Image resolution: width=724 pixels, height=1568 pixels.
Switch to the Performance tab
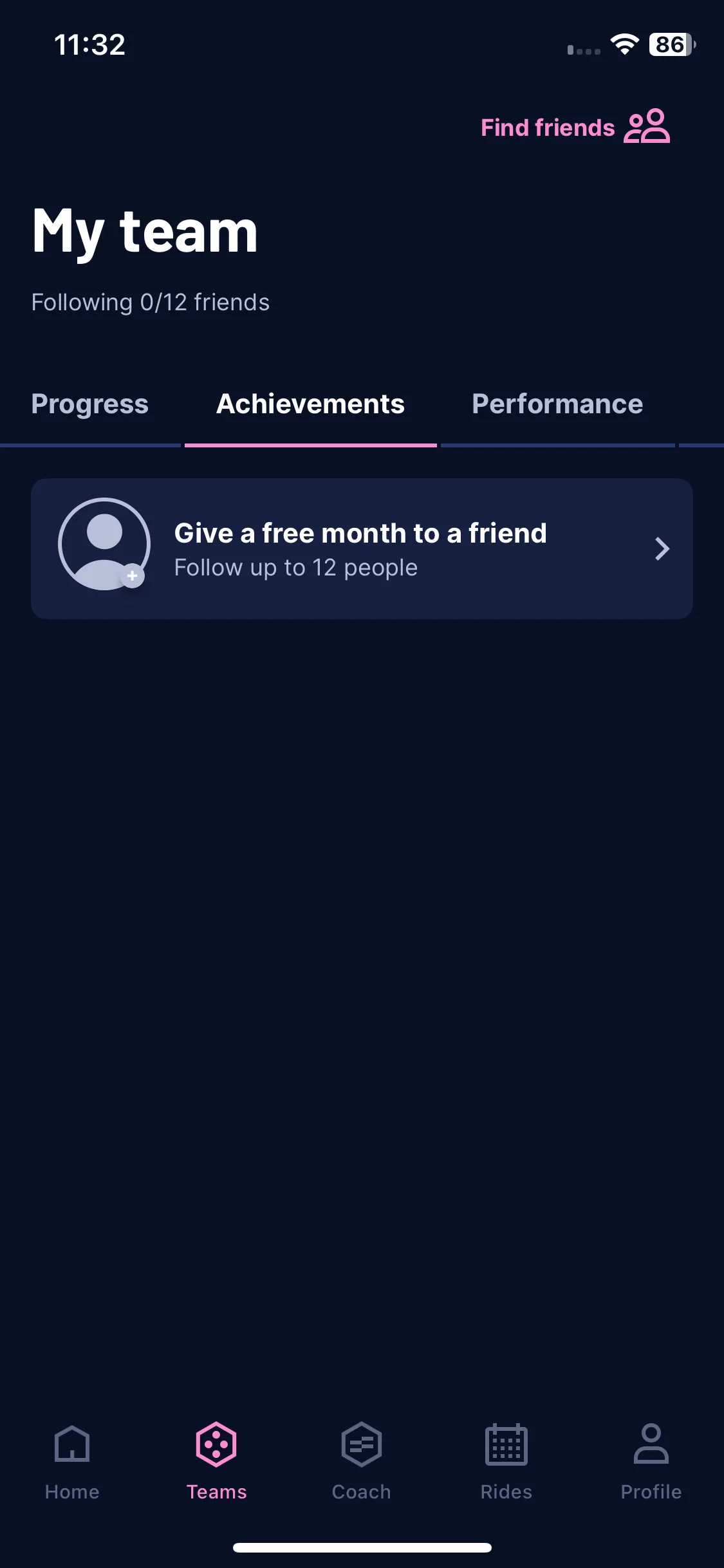[x=557, y=404]
